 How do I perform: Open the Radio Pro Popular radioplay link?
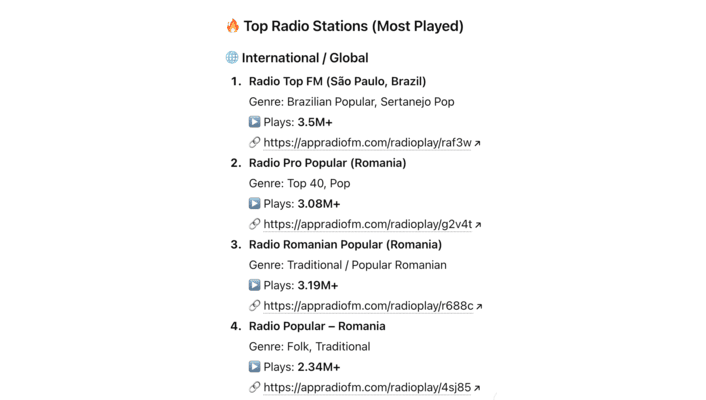click(x=367, y=224)
